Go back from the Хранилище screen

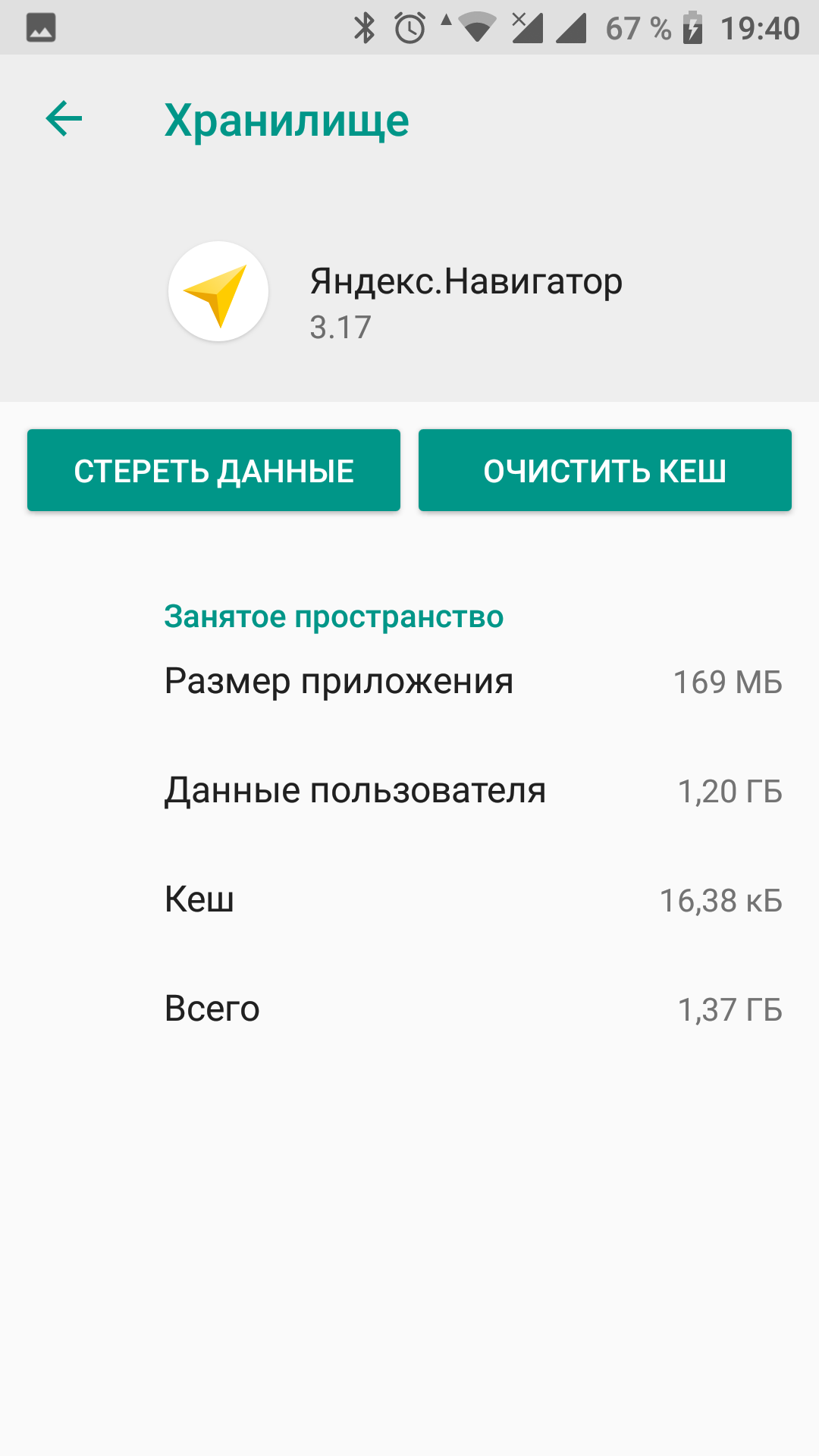tap(64, 119)
